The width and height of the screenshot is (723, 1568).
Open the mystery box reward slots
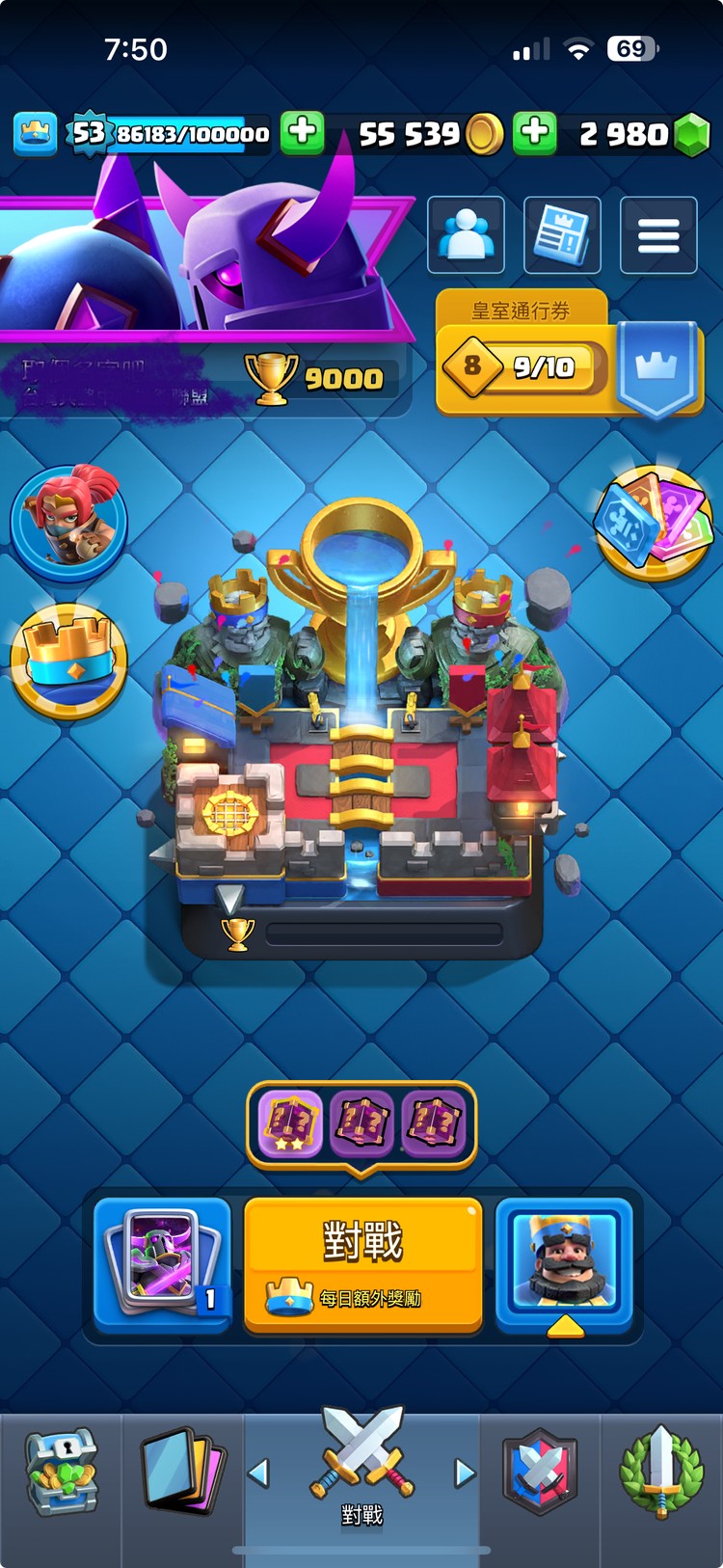[361, 1124]
